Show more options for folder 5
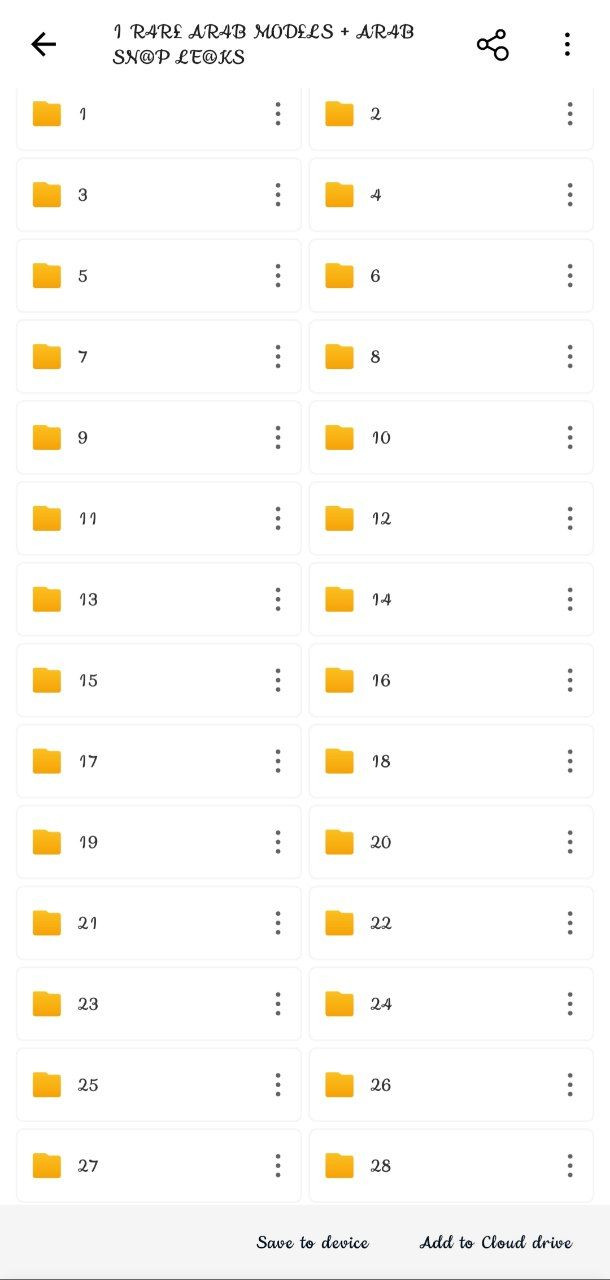 click(278, 276)
